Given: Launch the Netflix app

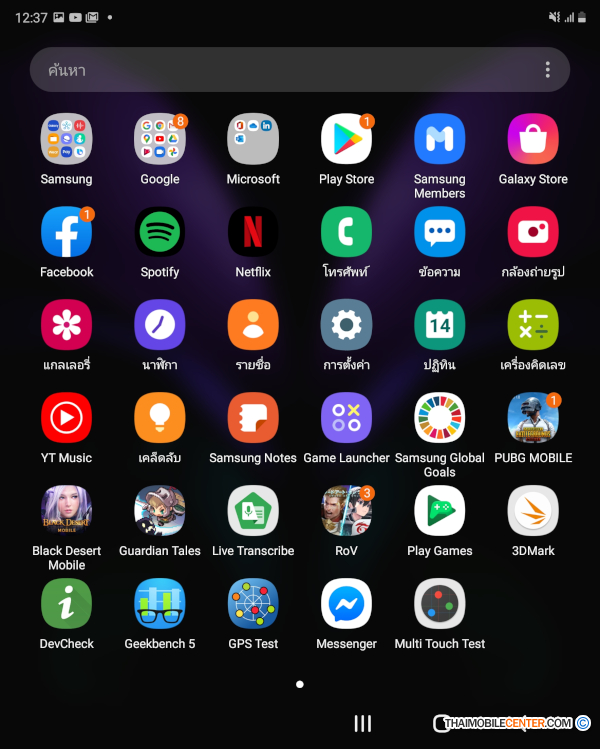Looking at the screenshot, I should [253, 232].
